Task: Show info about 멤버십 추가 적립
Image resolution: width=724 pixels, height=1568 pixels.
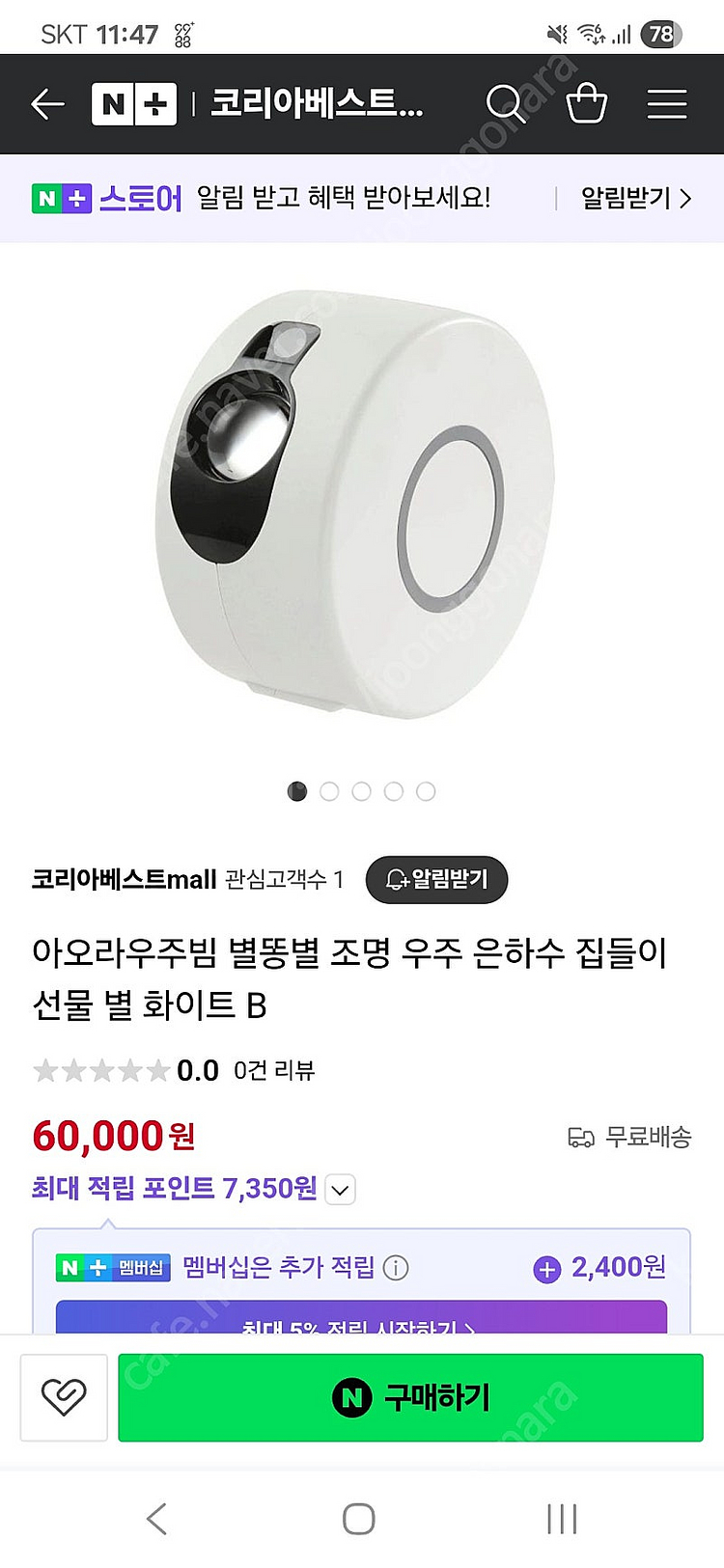Action: (x=396, y=1268)
